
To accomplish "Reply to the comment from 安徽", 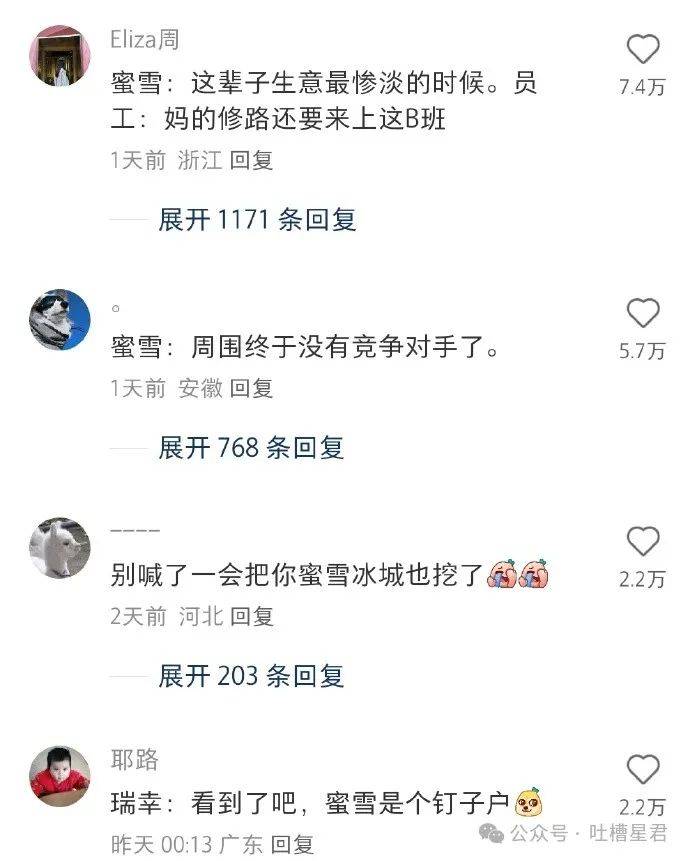I will coord(251,388).
